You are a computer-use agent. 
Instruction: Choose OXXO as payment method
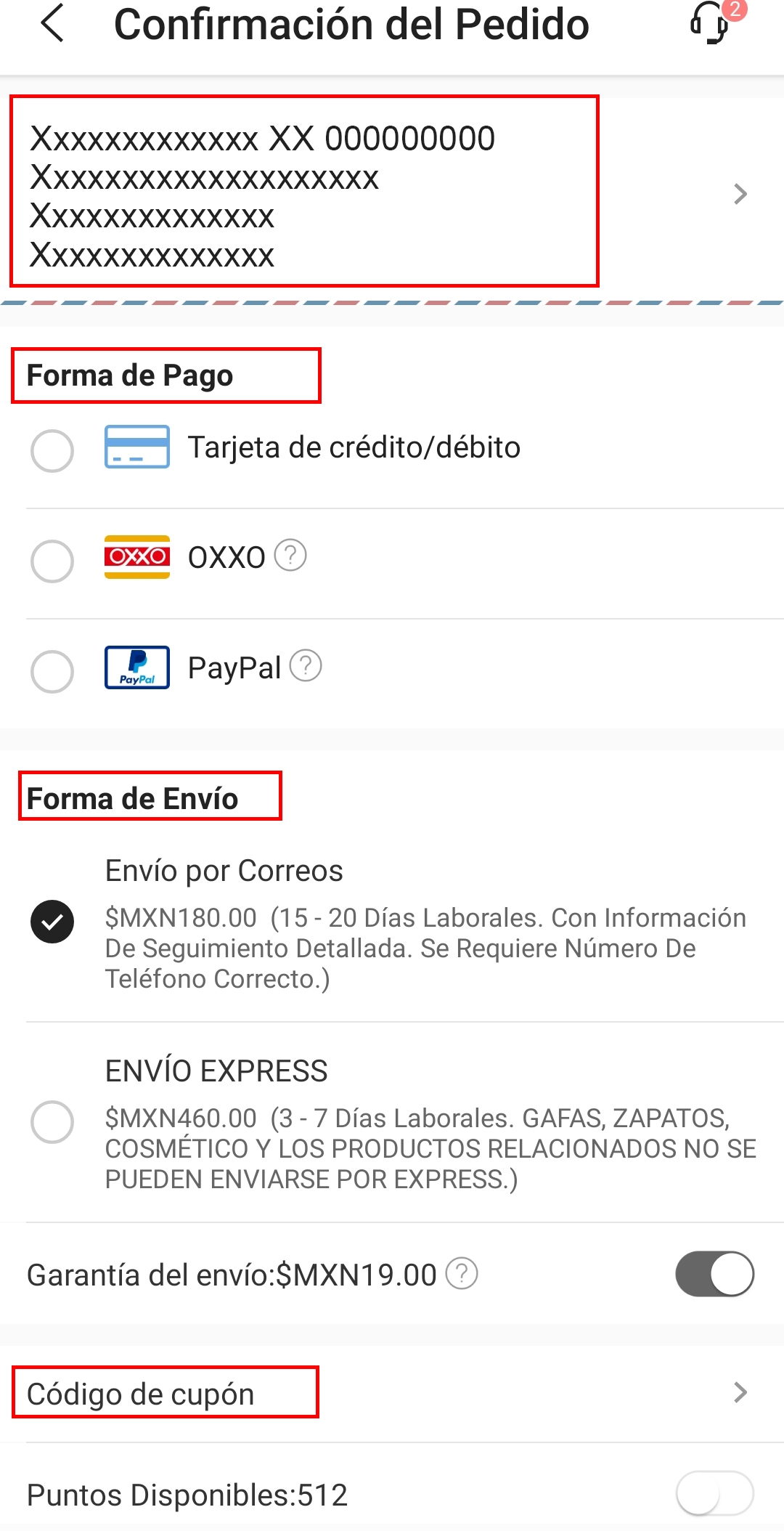[52, 561]
